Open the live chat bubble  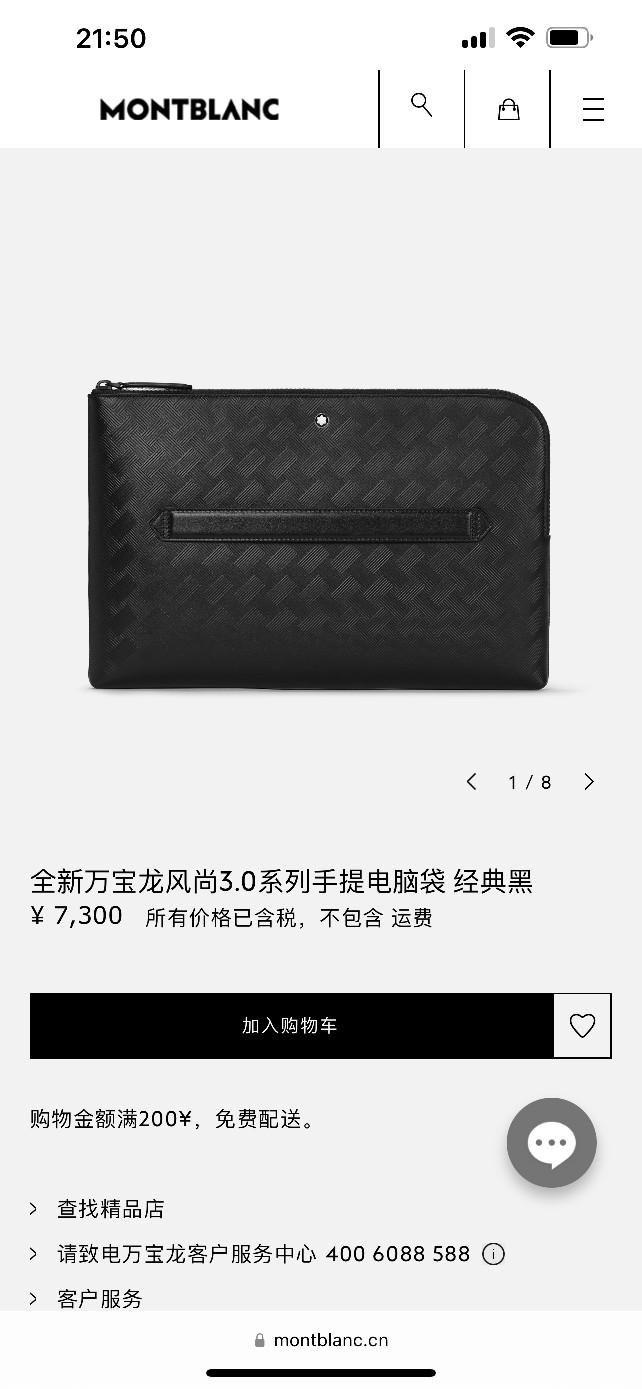551,1143
